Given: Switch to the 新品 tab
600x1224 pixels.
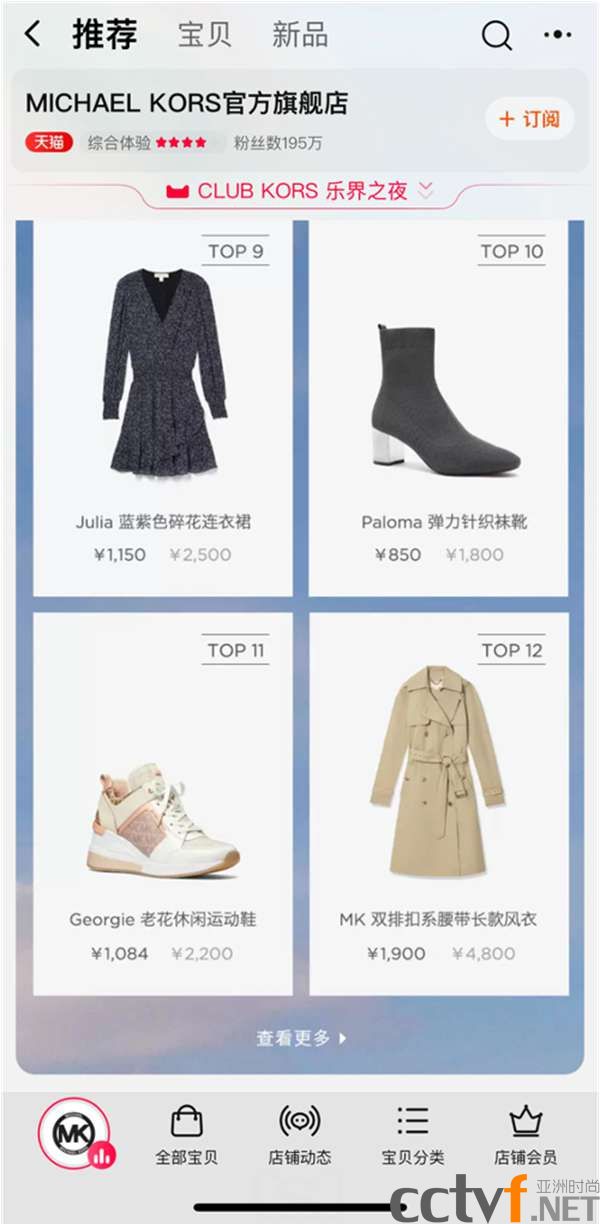Looking at the screenshot, I should pos(299,35).
